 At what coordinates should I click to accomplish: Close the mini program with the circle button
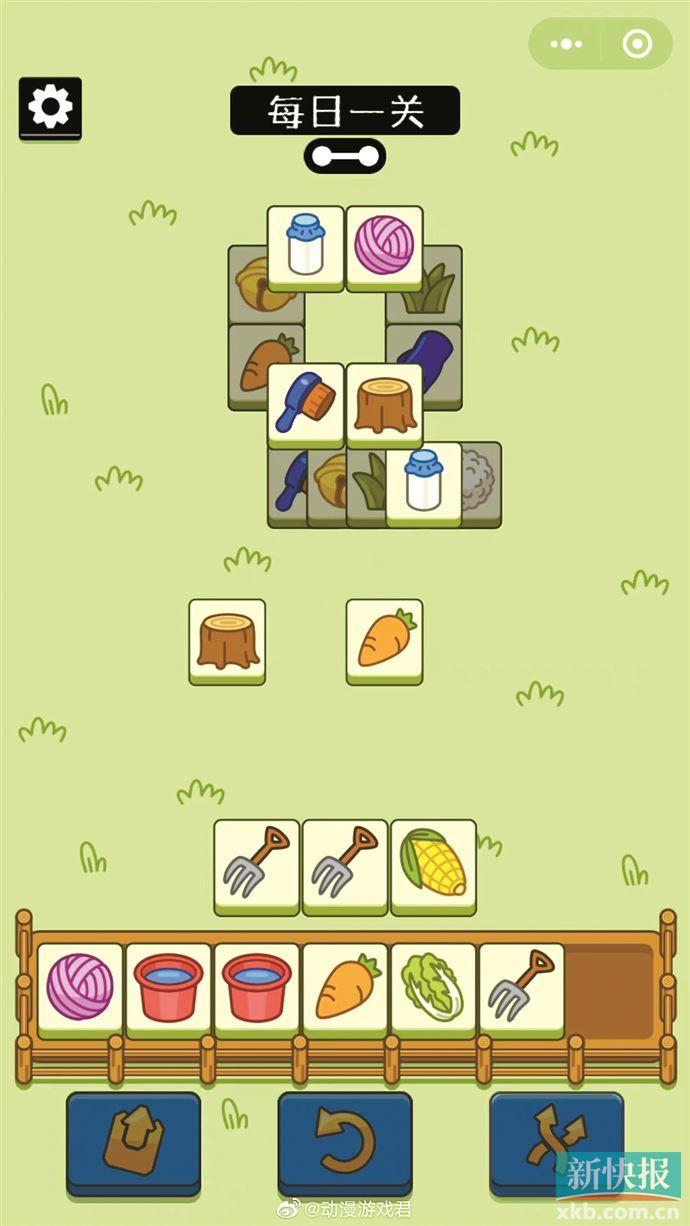636,44
